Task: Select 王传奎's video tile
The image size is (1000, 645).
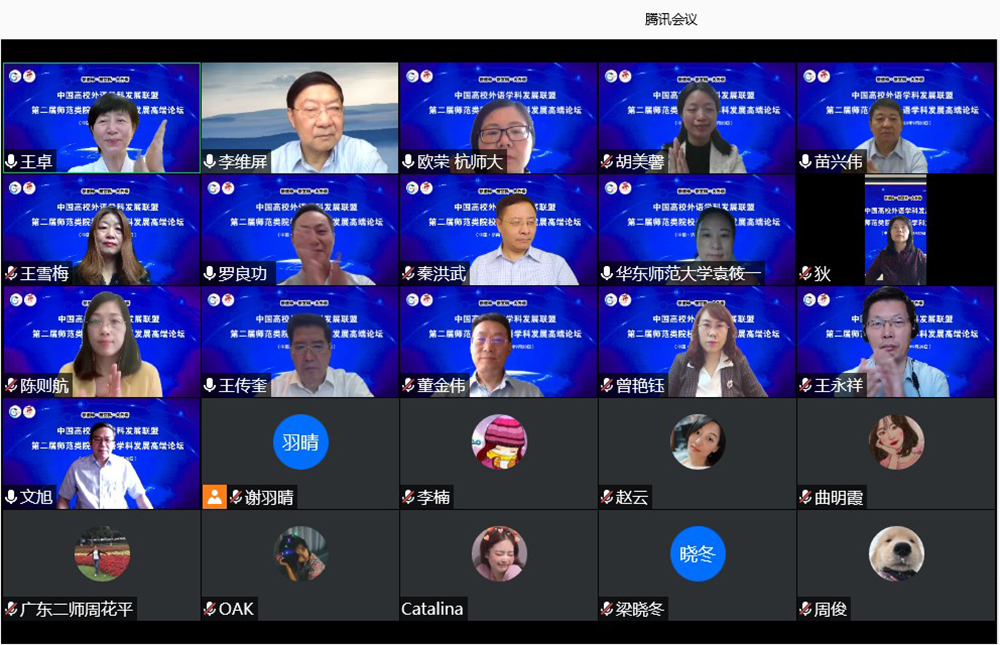Action: tap(300, 342)
